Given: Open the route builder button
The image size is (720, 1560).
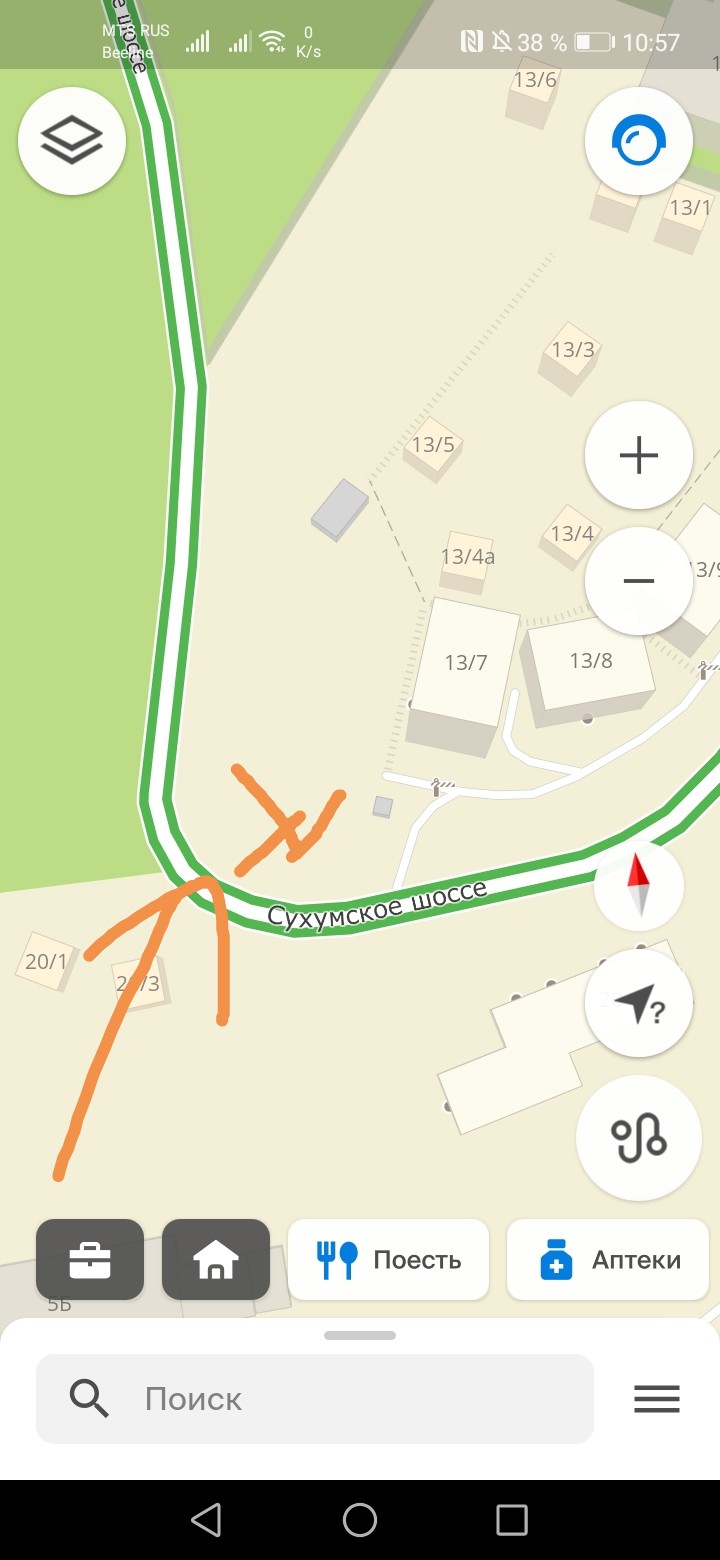Looking at the screenshot, I should click(x=639, y=1137).
